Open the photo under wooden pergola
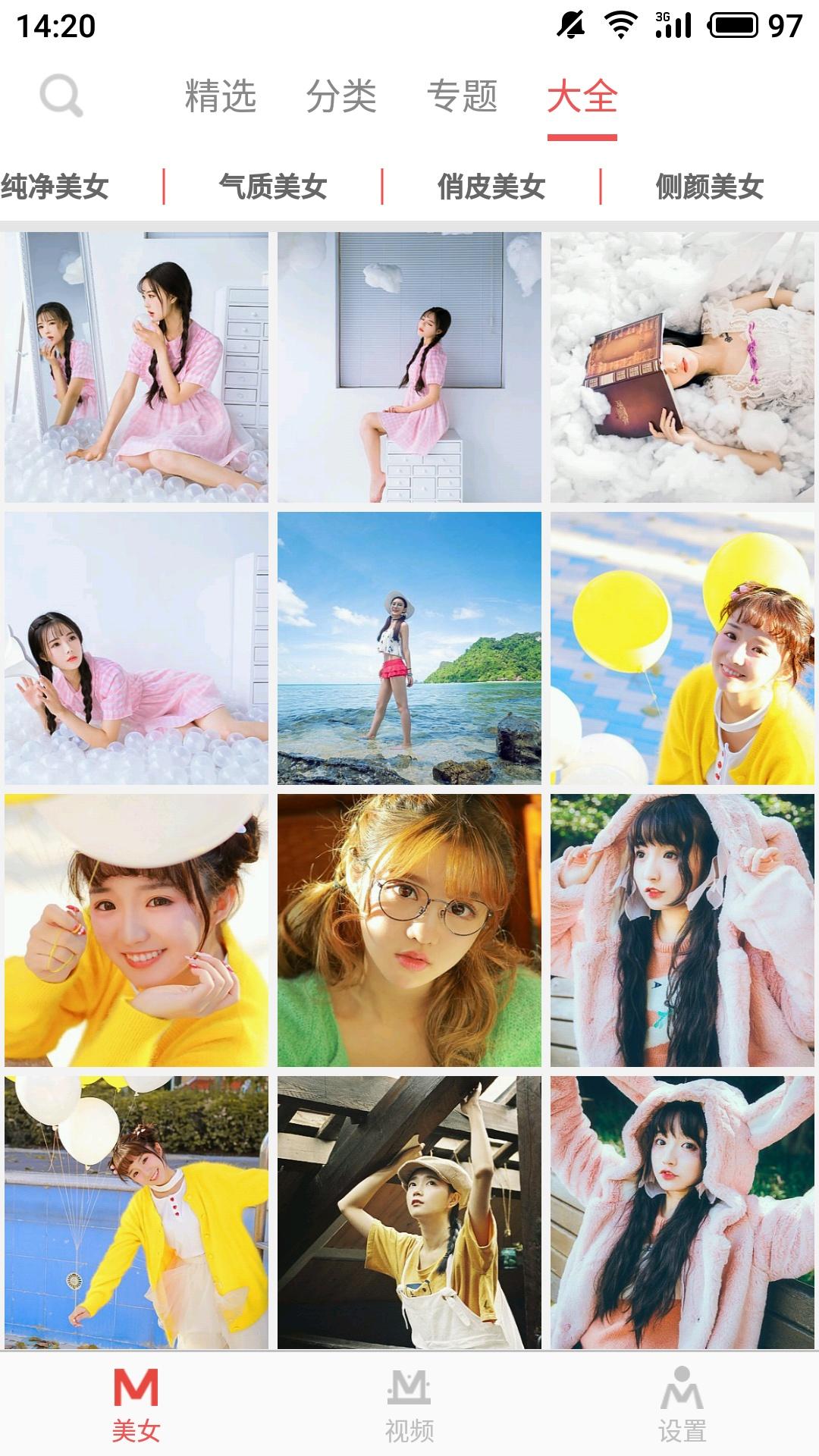 pyautogui.click(x=409, y=1212)
